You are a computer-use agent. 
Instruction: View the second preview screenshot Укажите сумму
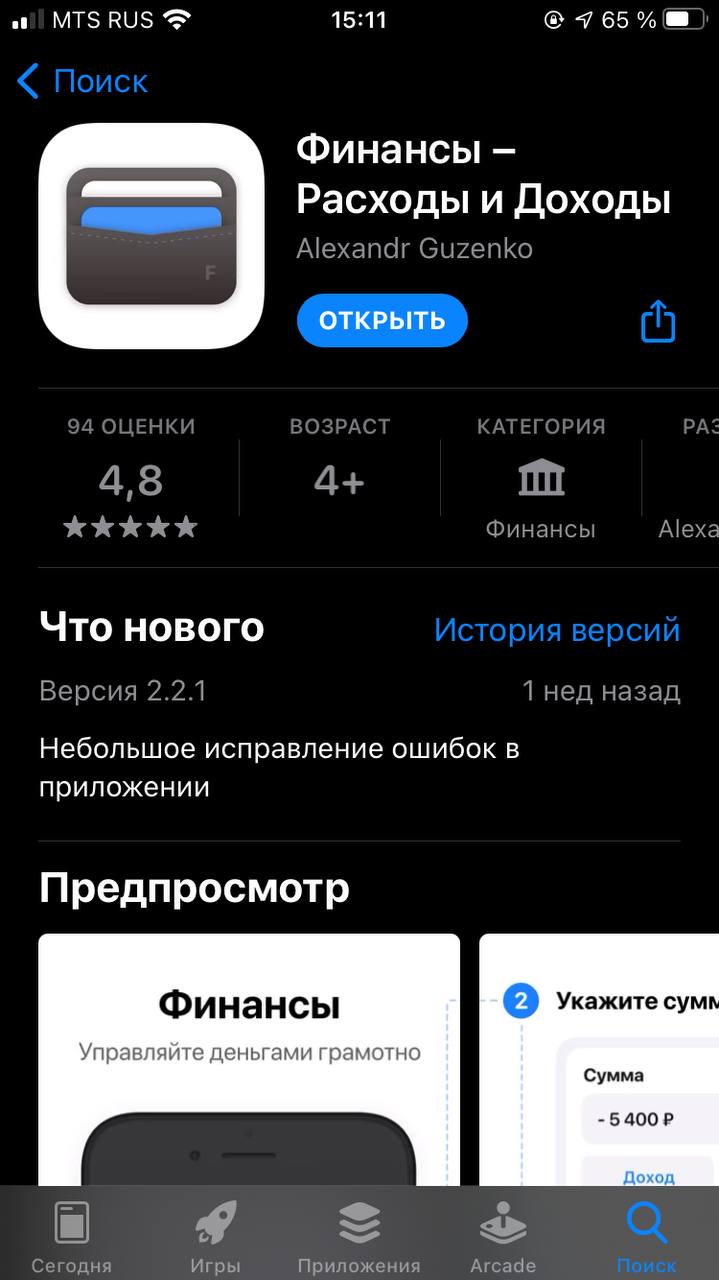click(x=599, y=1060)
